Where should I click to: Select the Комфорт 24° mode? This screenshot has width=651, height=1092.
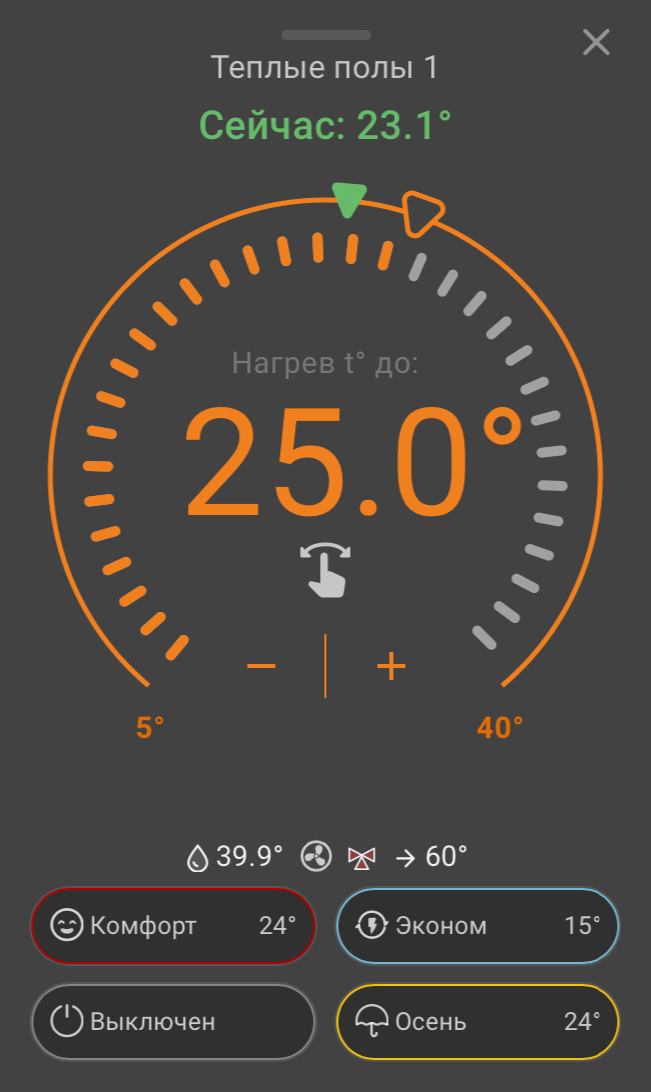pyautogui.click(x=173, y=926)
